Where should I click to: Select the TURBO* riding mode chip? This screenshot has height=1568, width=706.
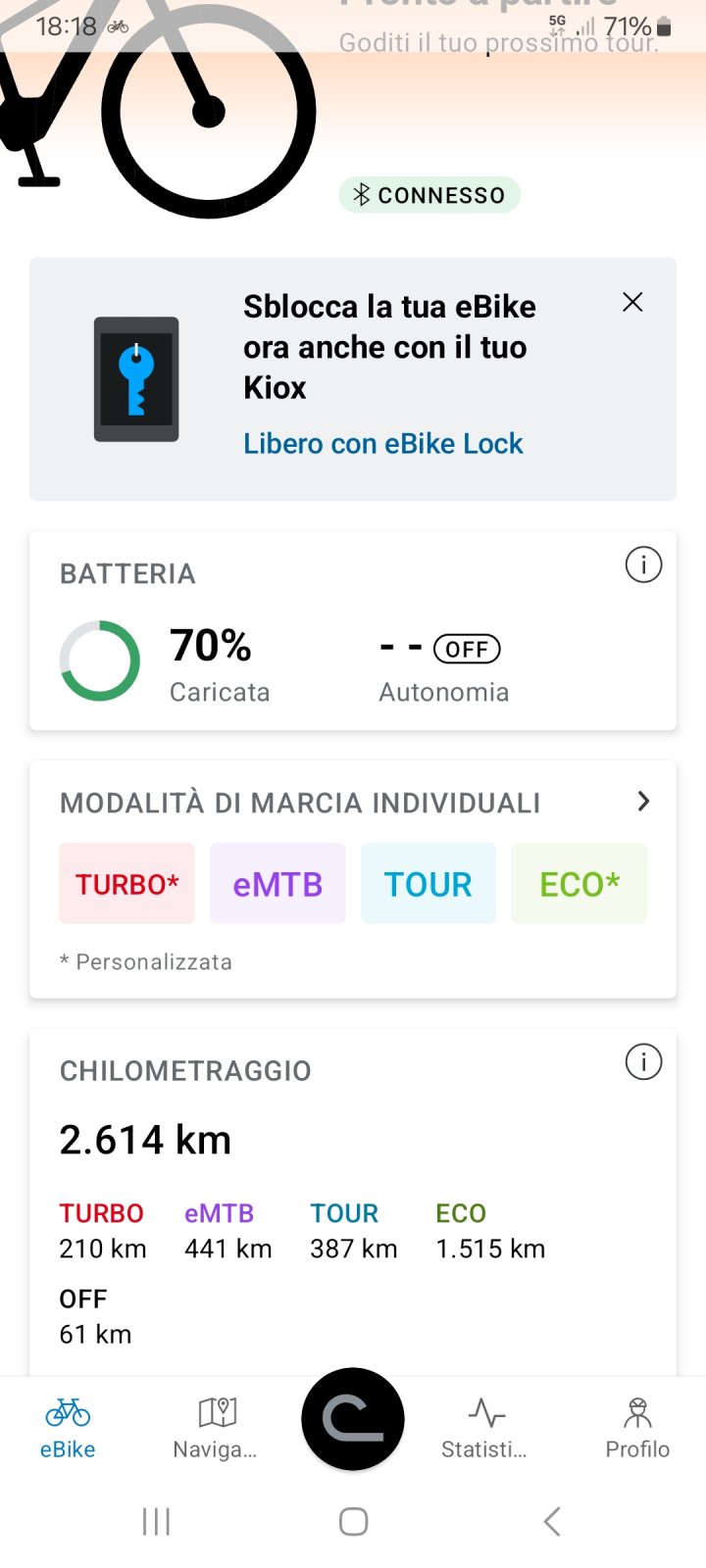pyautogui.click(x=126, y=884)
